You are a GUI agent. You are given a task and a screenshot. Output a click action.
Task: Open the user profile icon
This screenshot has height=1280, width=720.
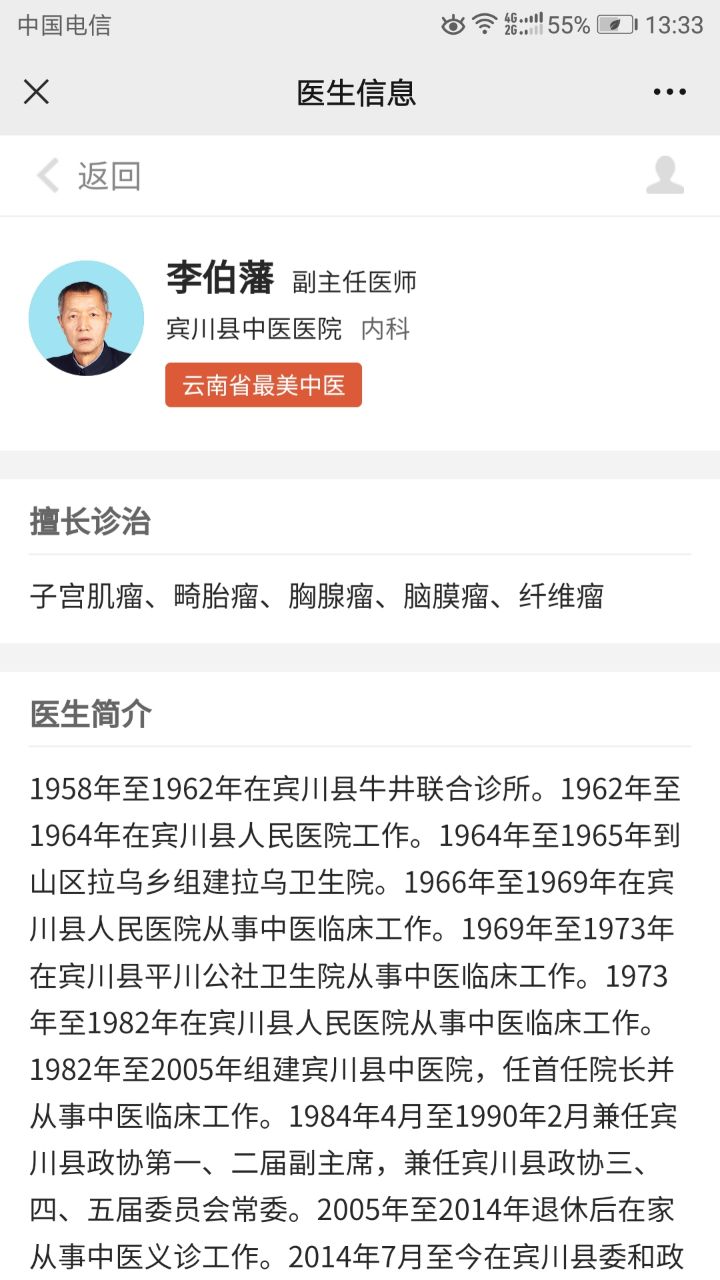[x=665, y=176]
